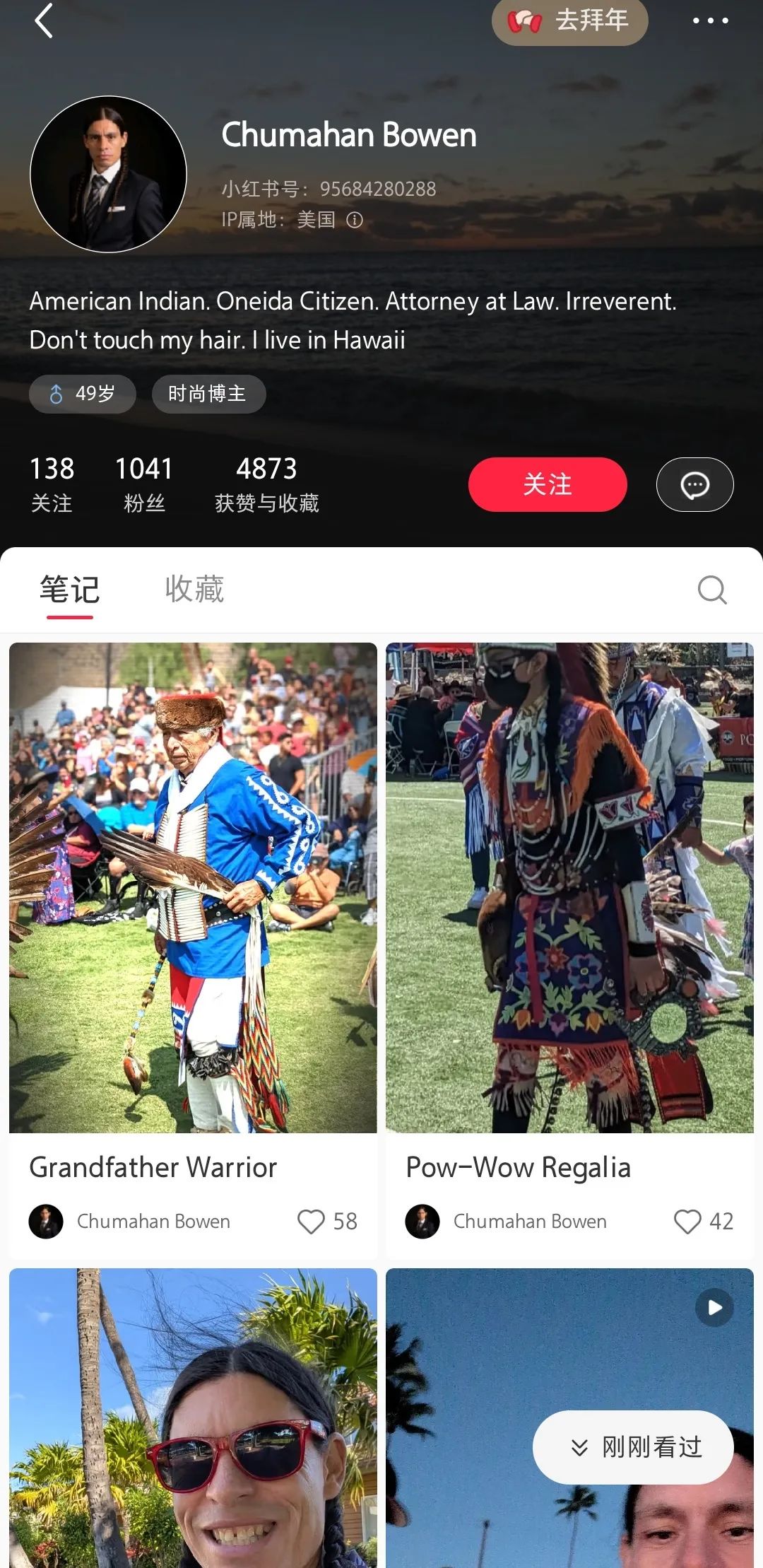Open the IP属地 info icon

tap(355, 220)
